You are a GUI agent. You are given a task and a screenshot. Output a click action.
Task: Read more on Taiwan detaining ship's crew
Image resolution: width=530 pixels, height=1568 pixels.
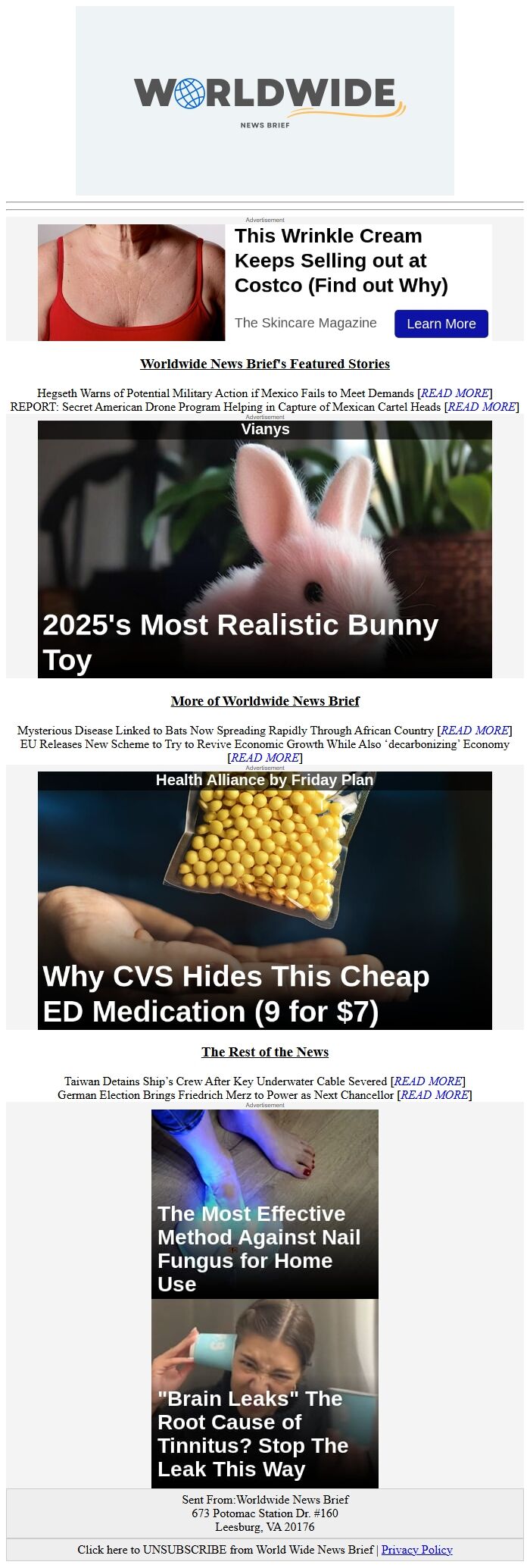(428, 1081)
